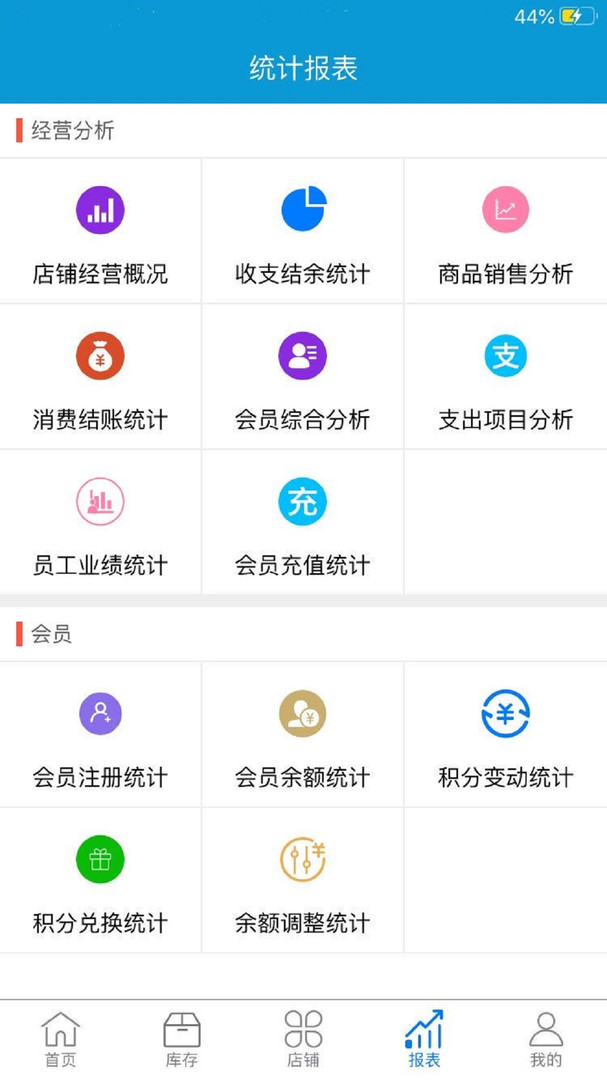Open 消费结账统计
Screen dimensions: 607x1080
tap(100, 378)
